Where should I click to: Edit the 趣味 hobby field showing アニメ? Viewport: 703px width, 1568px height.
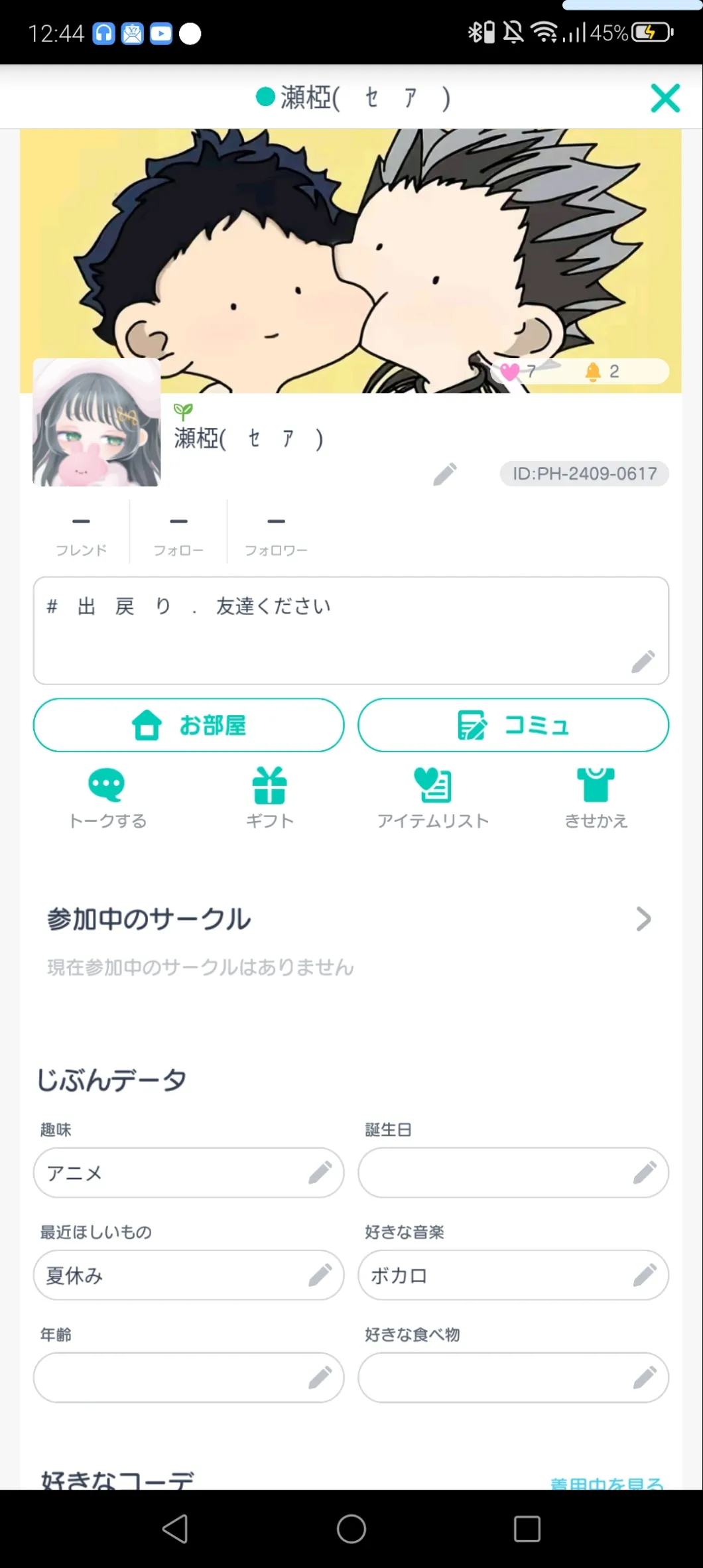tap(320, 1173)
